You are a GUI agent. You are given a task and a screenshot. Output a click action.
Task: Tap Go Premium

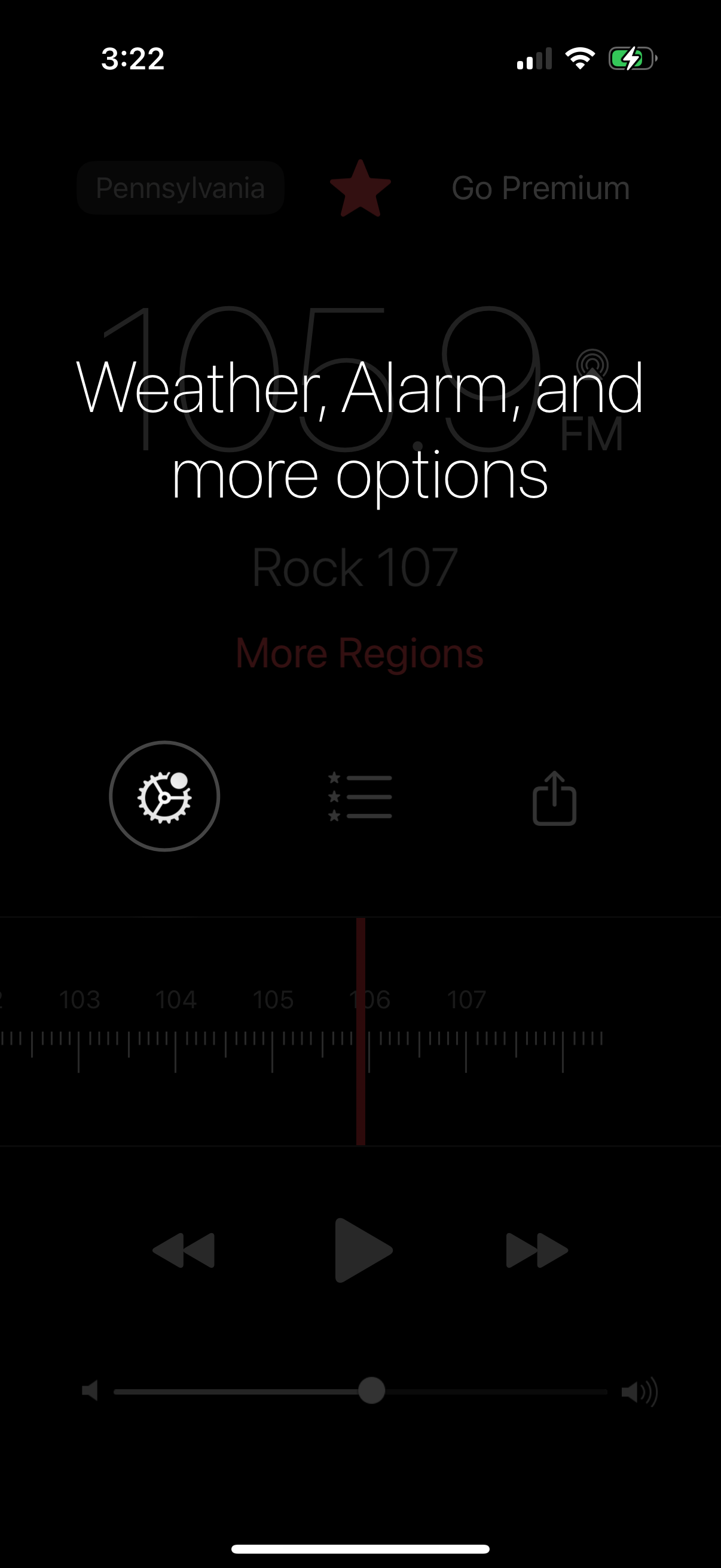(541, 188)
